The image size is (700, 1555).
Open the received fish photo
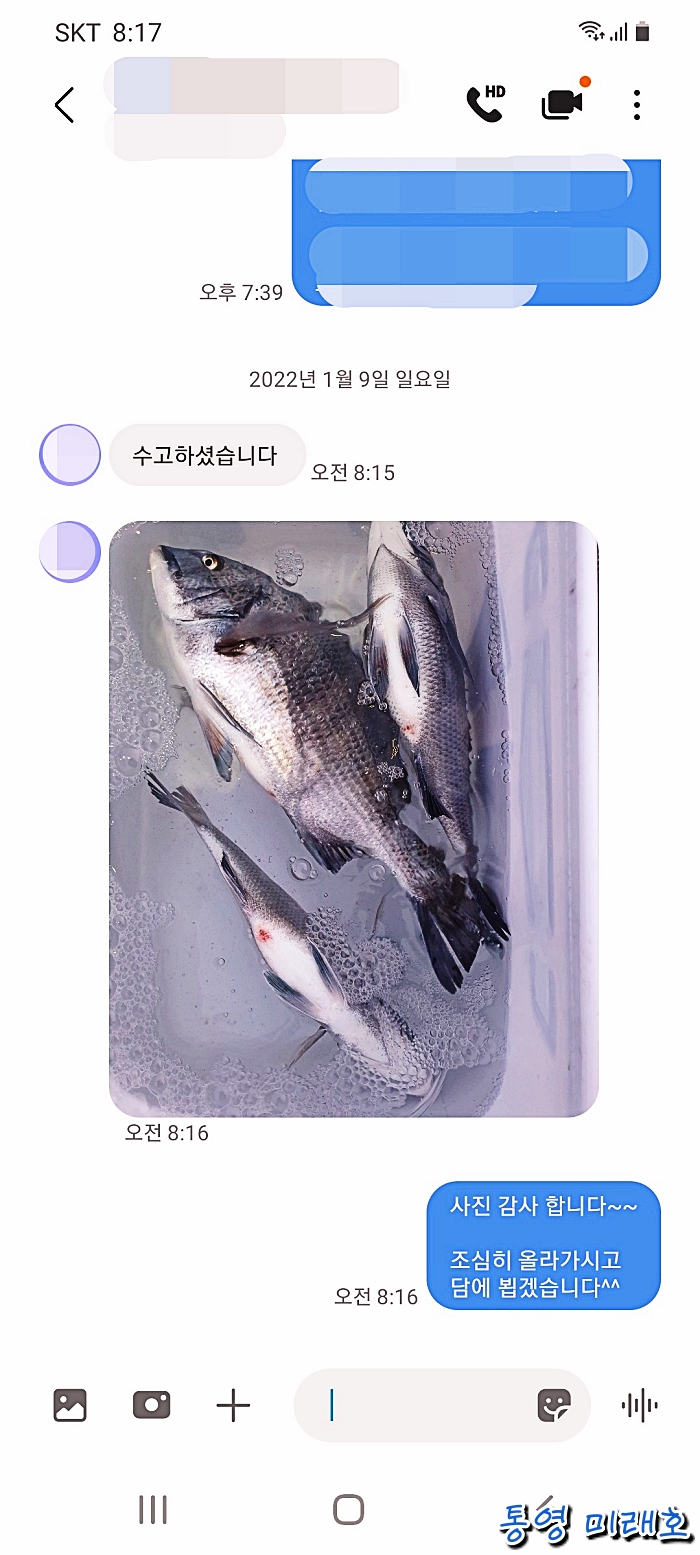coord(353,818)
